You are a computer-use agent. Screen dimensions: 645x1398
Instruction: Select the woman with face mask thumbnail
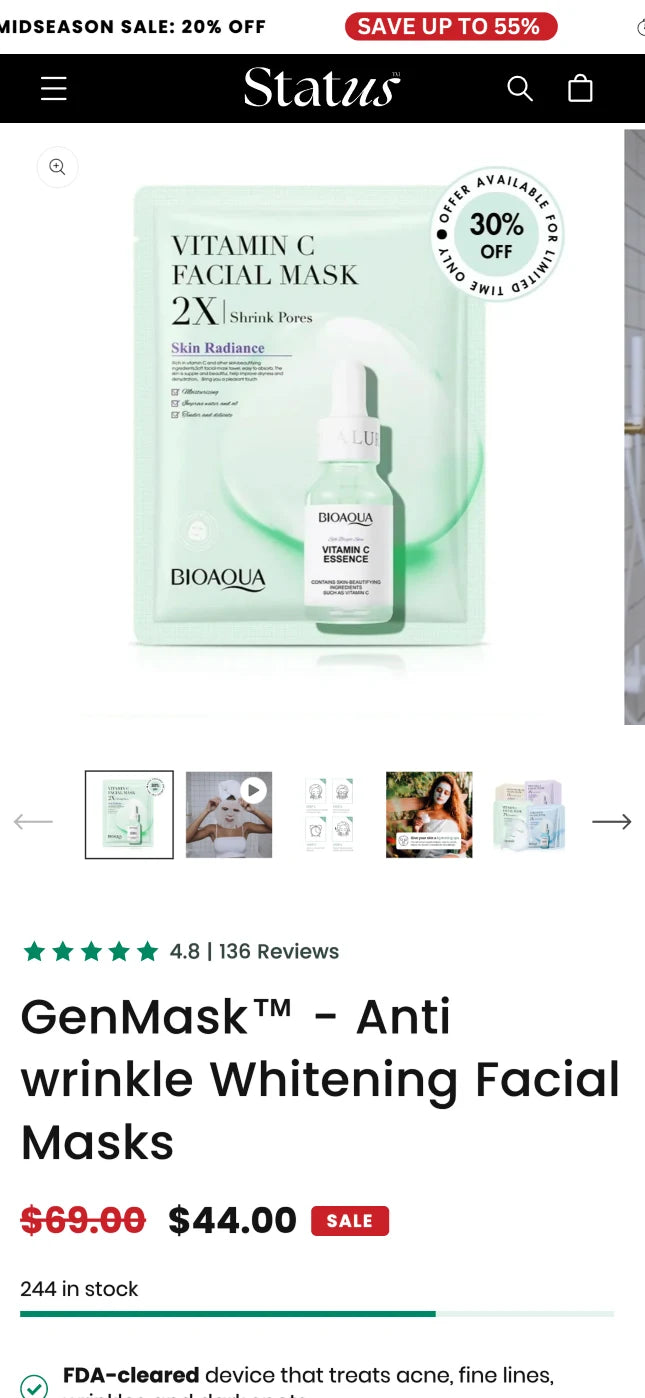click(429, 814)
